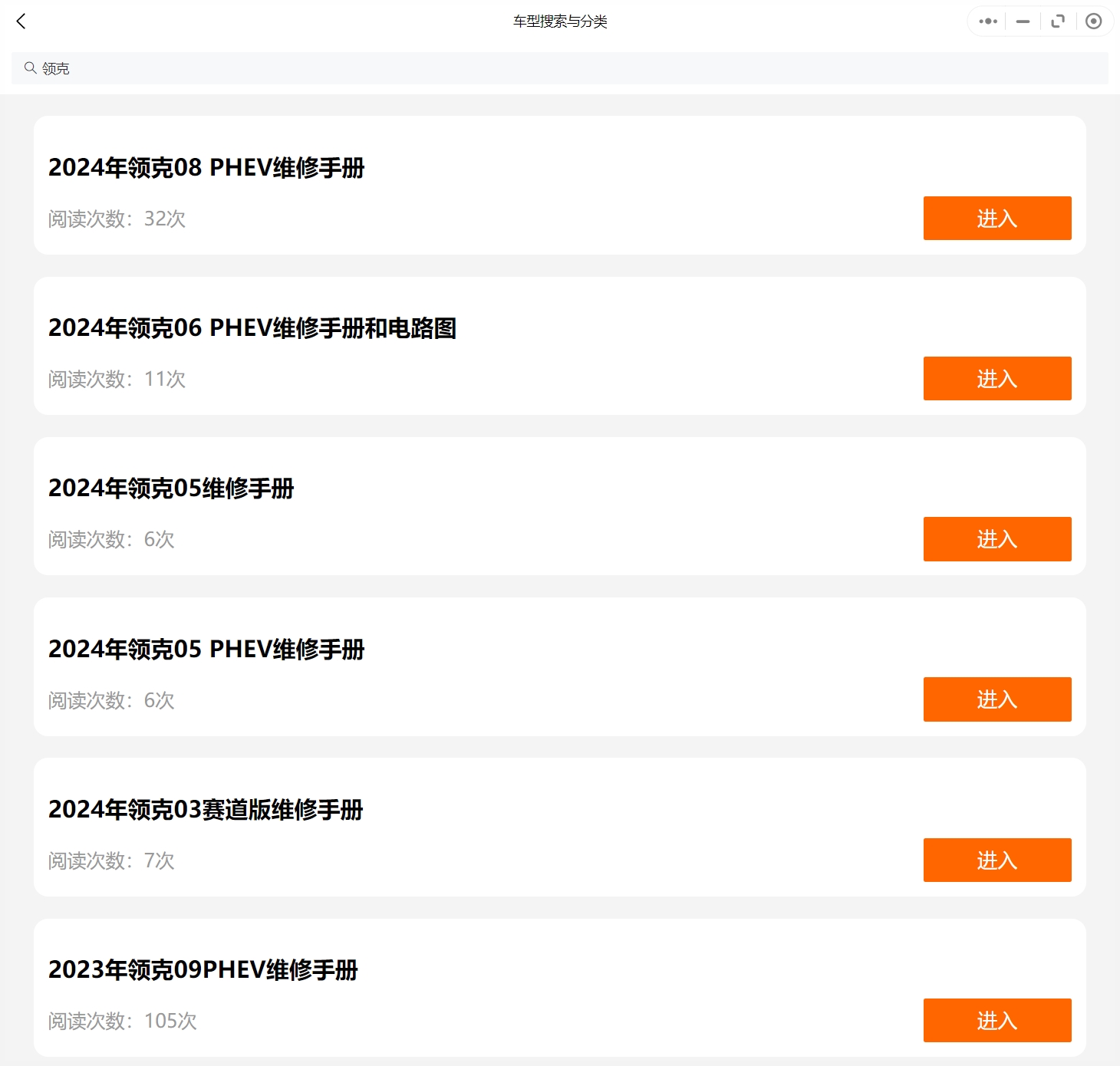Enter 2024年领克05维修手册

pyautogui.click(x=996, y=539)
